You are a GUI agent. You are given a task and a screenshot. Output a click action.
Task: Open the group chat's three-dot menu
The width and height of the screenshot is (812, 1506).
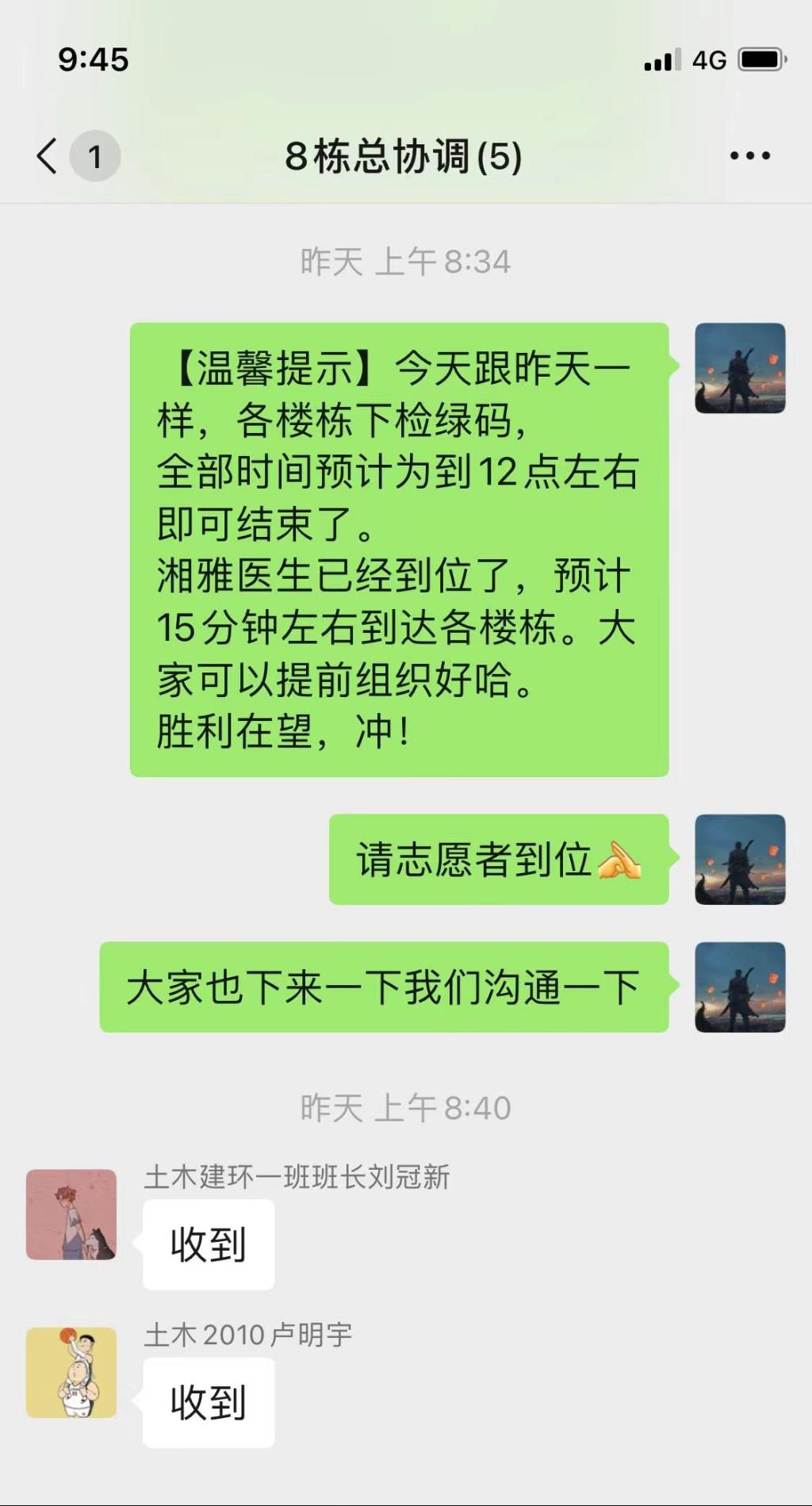pyautogui.click(x=749, y=155)
